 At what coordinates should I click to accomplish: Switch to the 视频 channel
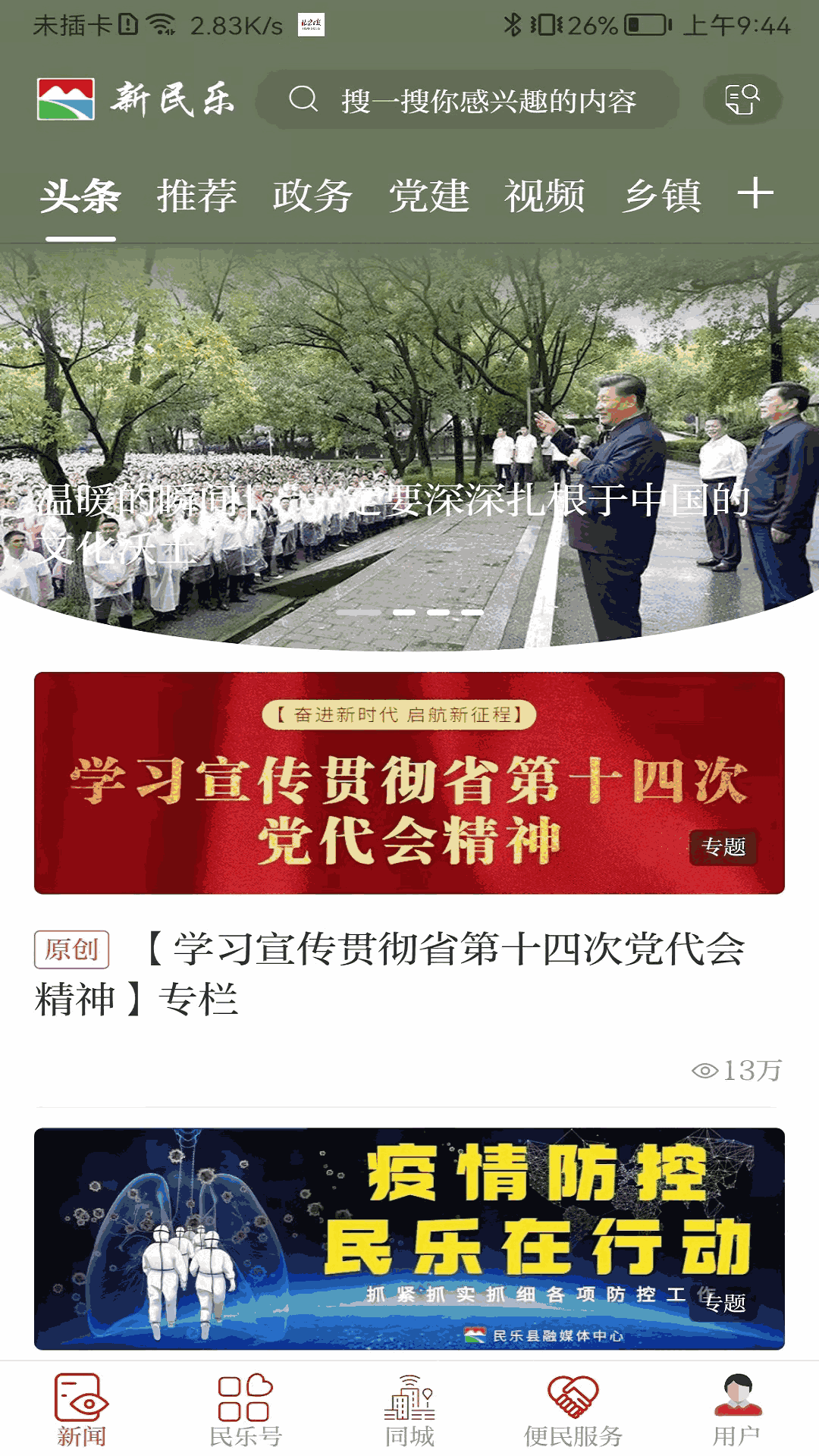544,196
